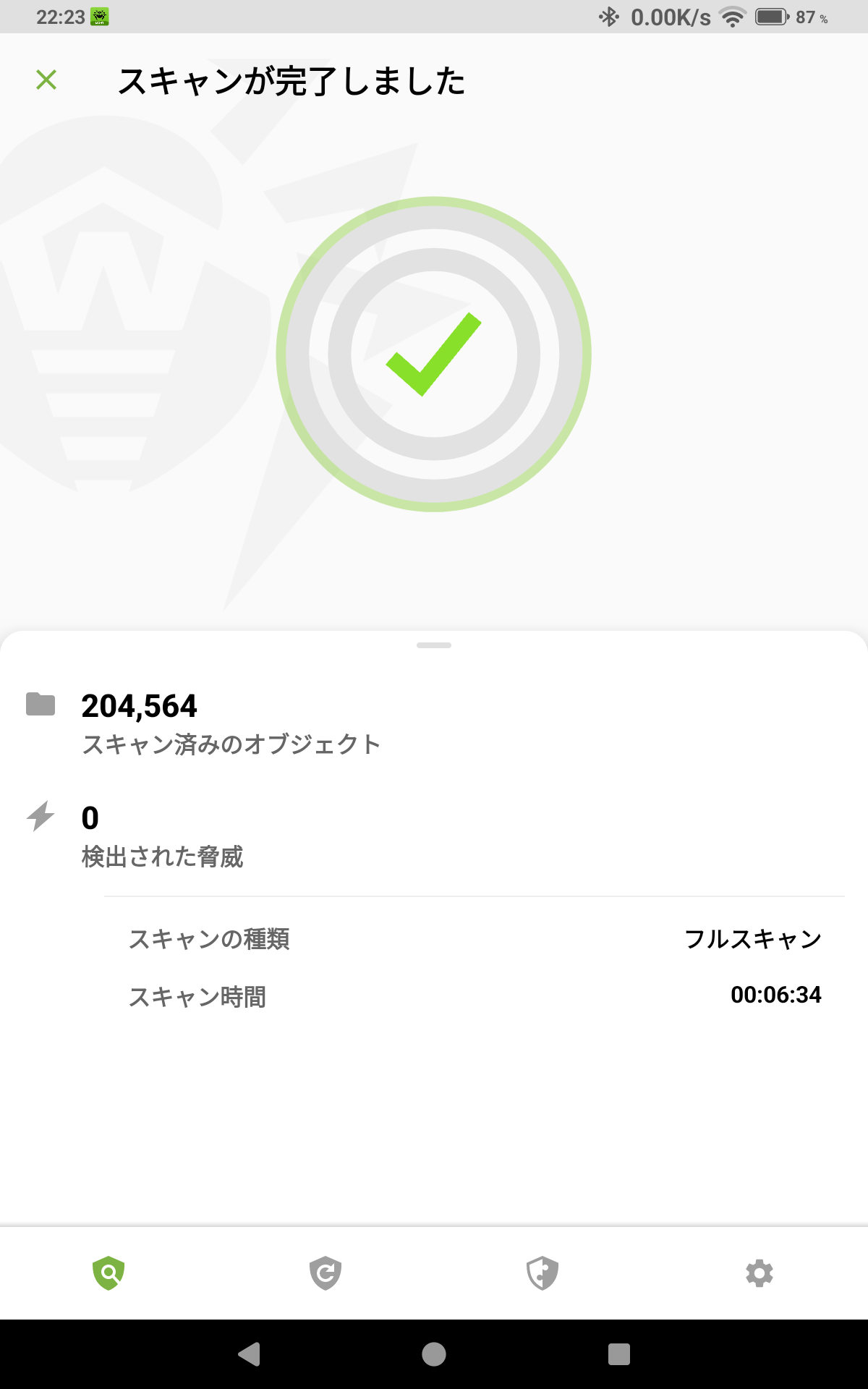Open the settings gear tab
This screenshot has width=868, height=1389.
click(759, 1273)
